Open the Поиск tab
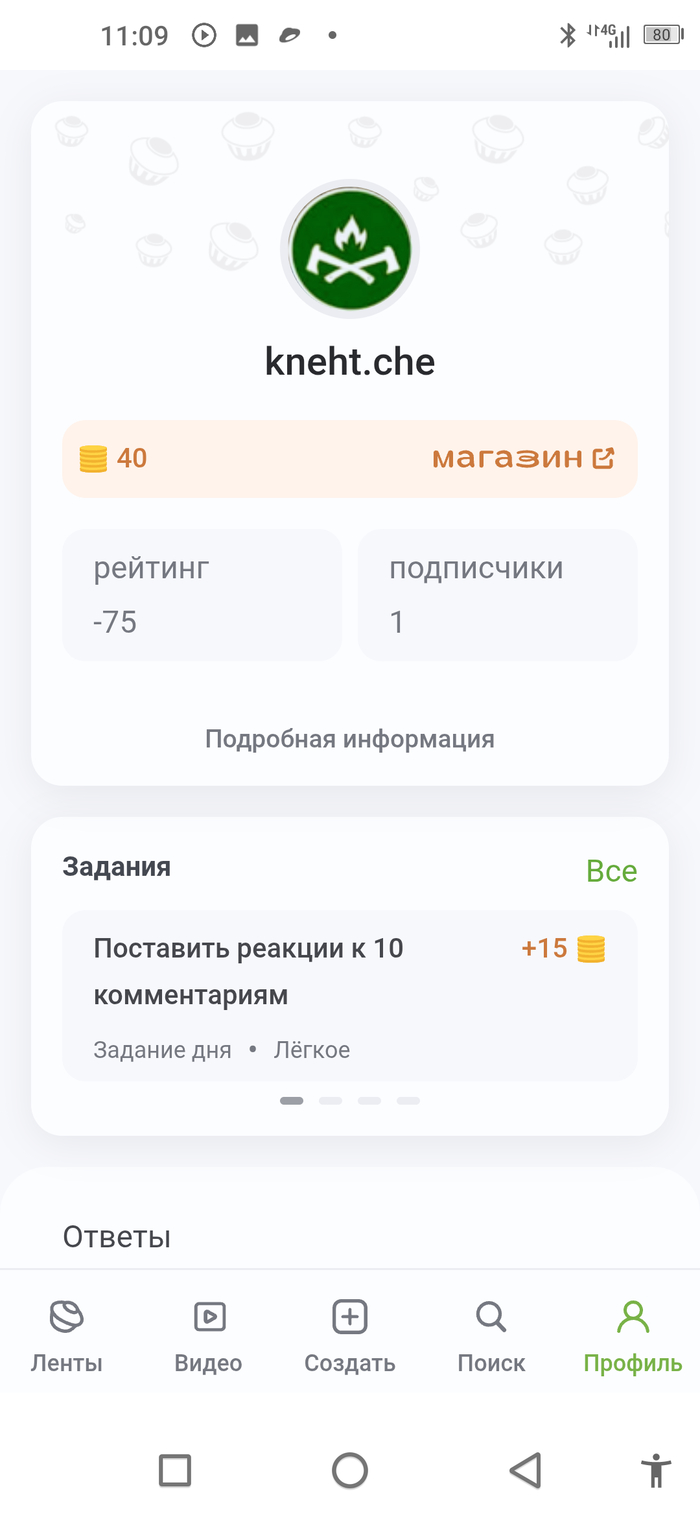700x1517 pixels. 491,1335
